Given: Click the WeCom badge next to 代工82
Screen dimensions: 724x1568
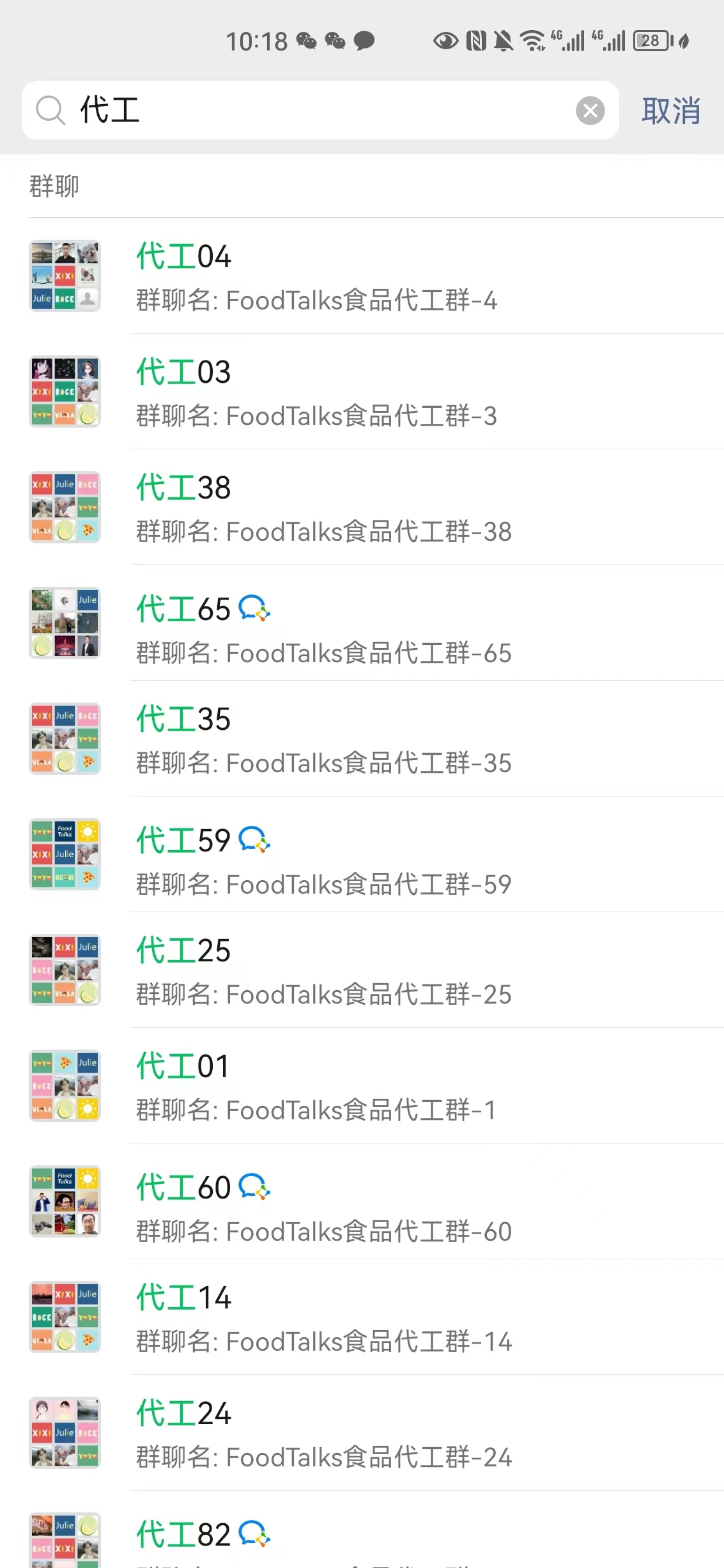Looking at the screenshot, I should 254,1533.
